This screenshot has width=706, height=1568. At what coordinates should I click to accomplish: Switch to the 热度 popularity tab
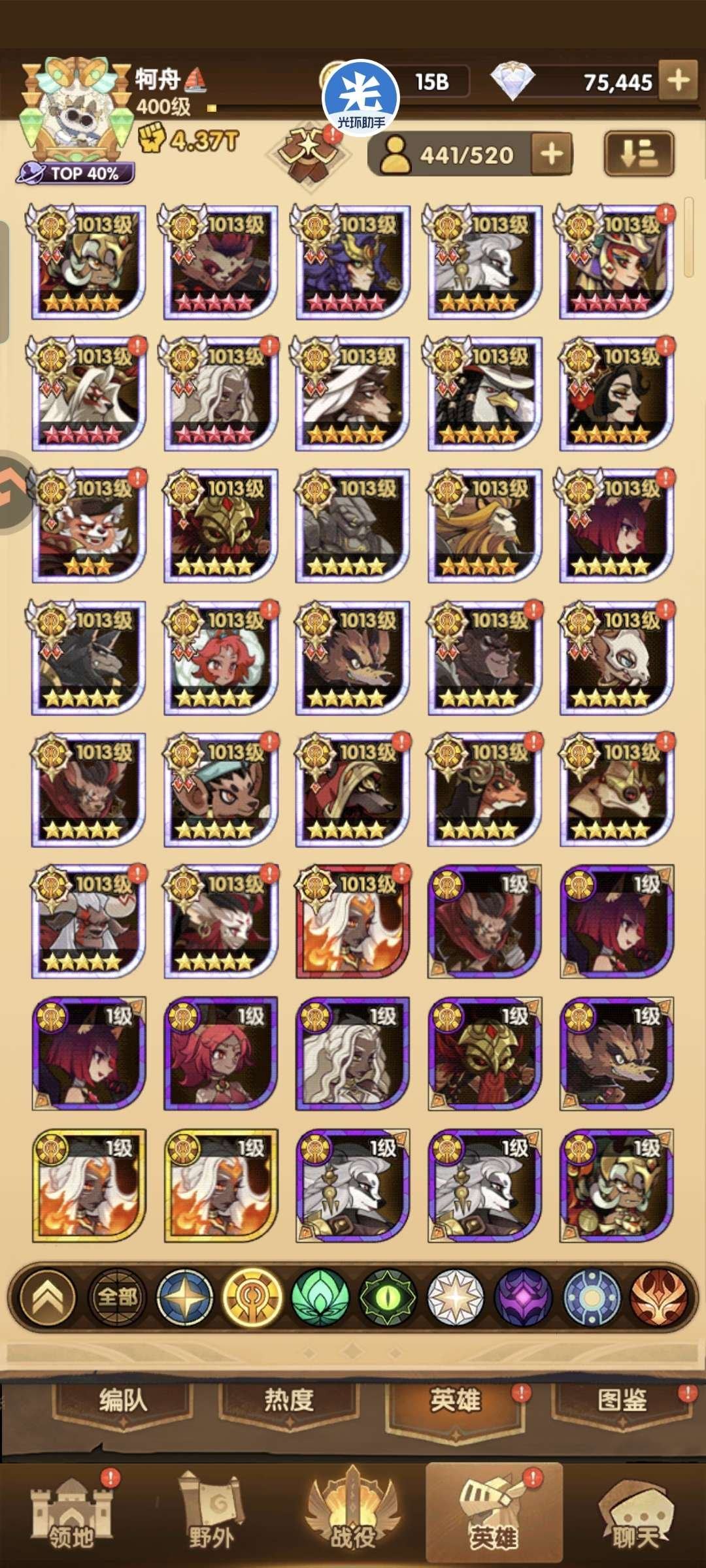(288, 1400)
